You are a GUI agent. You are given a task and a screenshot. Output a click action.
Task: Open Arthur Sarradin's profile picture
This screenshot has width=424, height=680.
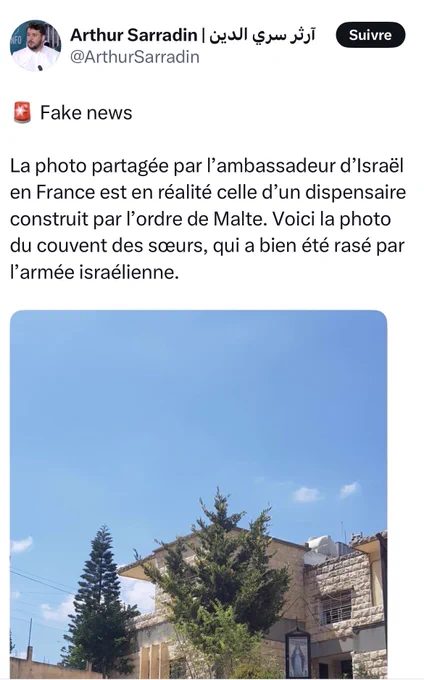[x=36, y=45]
